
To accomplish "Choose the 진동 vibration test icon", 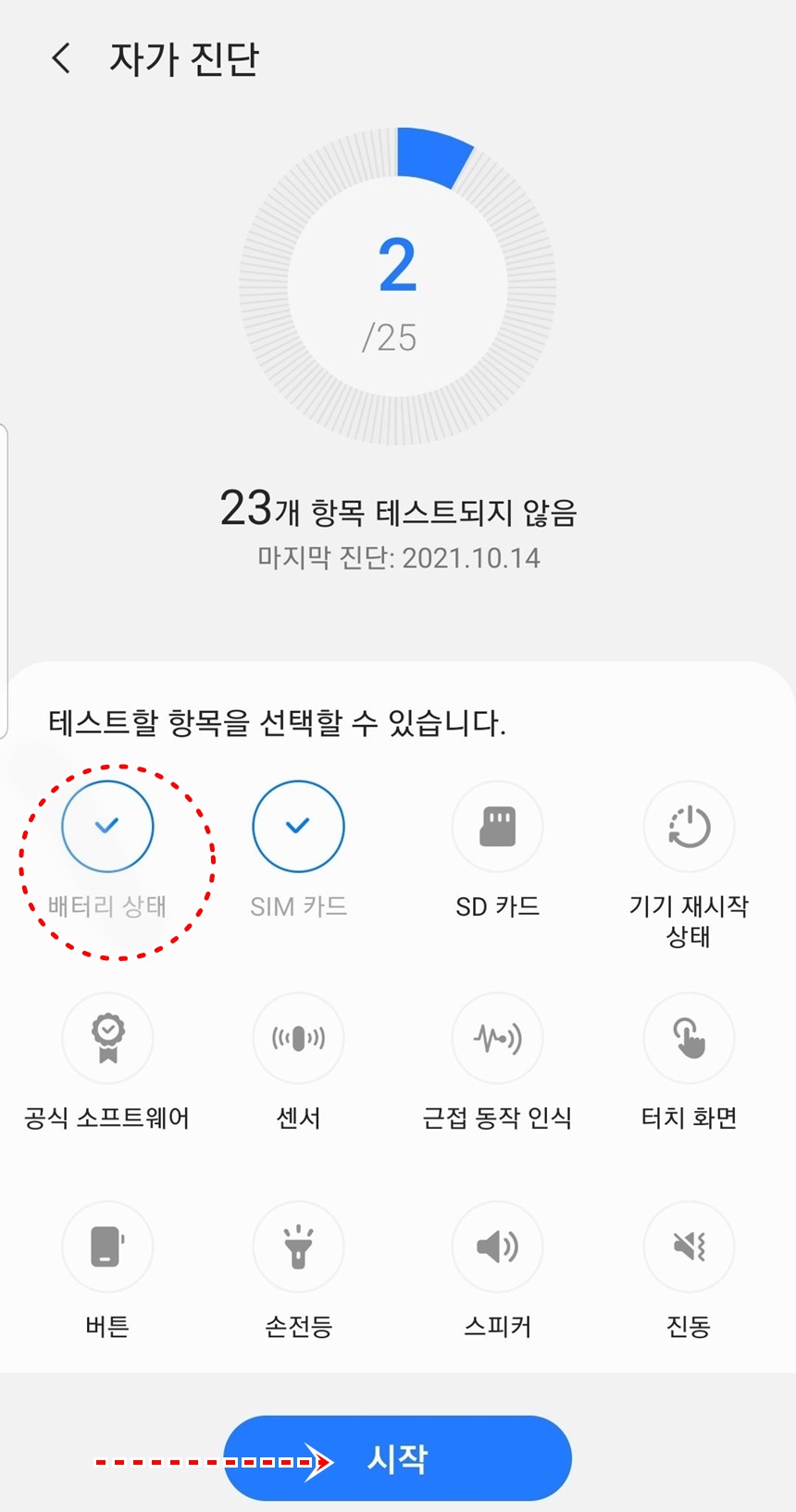I will point(689,1247).
